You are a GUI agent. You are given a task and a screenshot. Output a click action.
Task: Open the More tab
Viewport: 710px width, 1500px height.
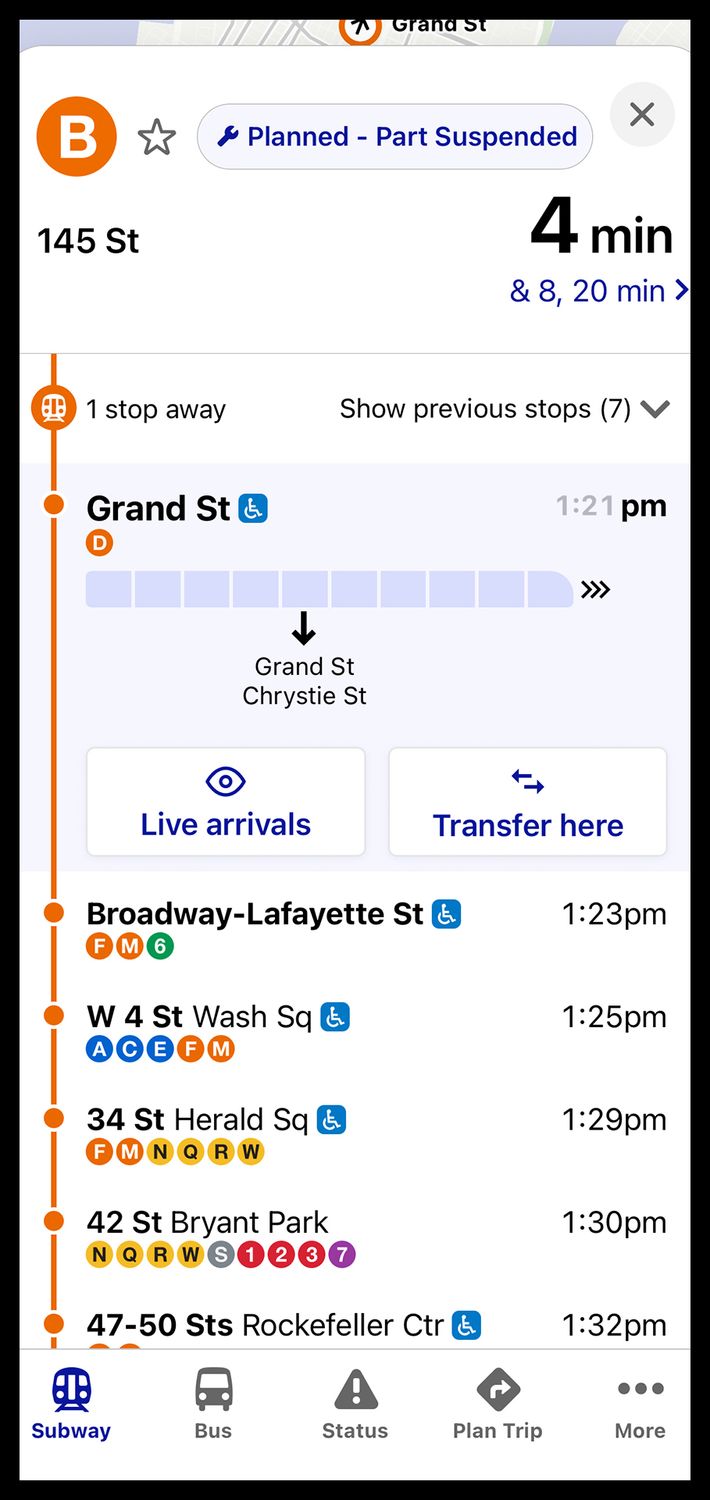tap(640, 1405)
